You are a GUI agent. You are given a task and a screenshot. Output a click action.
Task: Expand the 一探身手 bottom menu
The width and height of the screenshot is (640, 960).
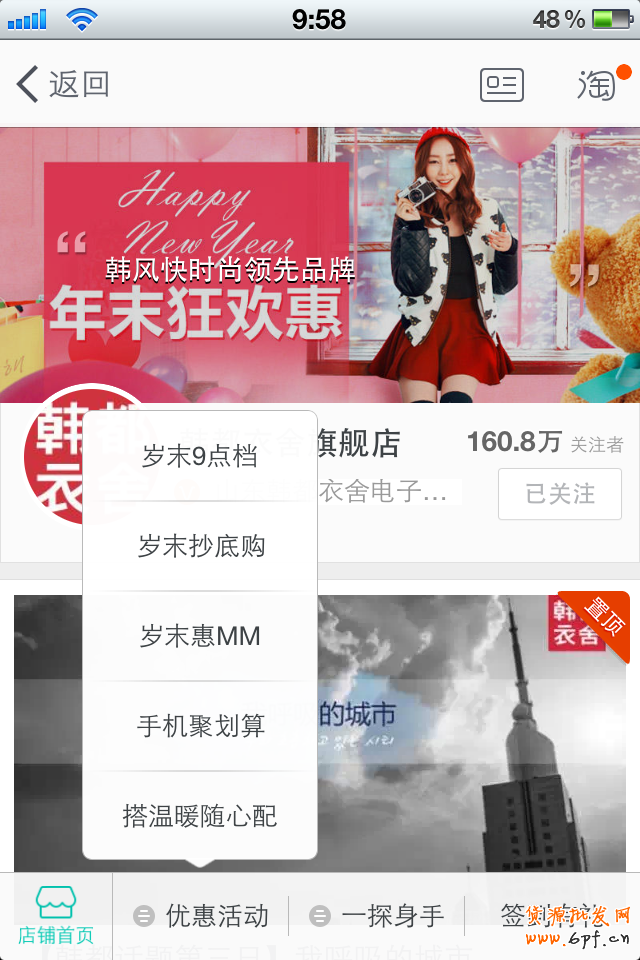(378, 915)
